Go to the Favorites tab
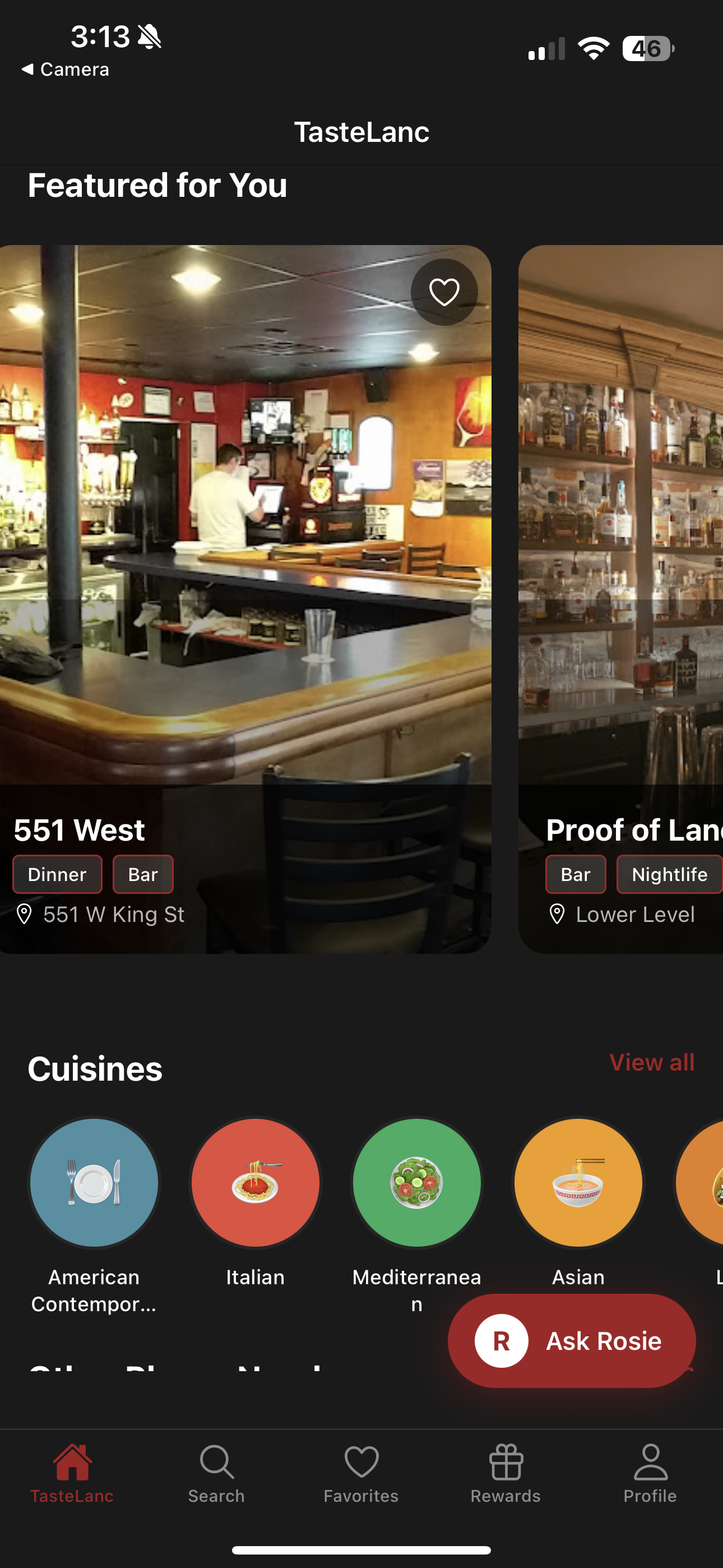Screen dimensions: 723x1568 click(361, 1473)
